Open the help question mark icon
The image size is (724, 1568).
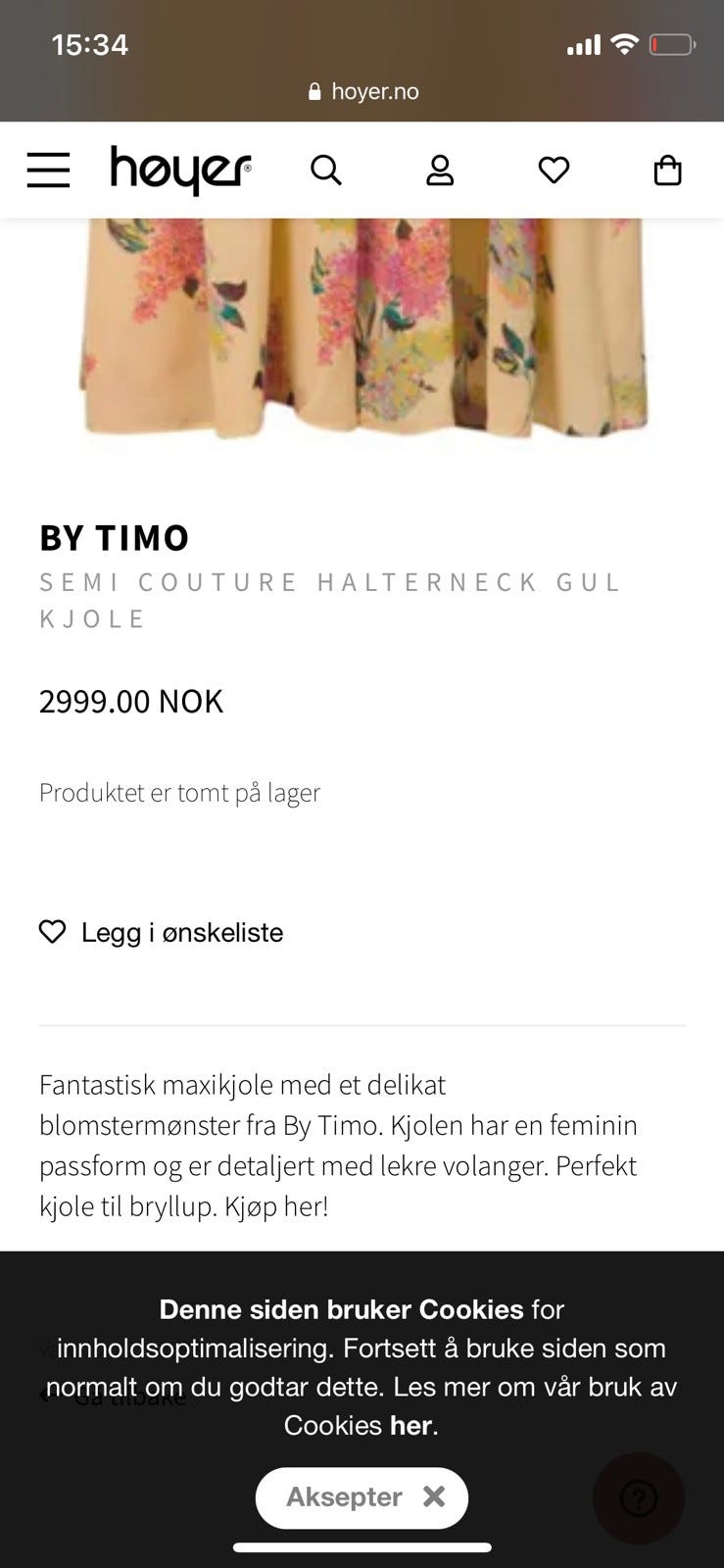pos(639,1498)
